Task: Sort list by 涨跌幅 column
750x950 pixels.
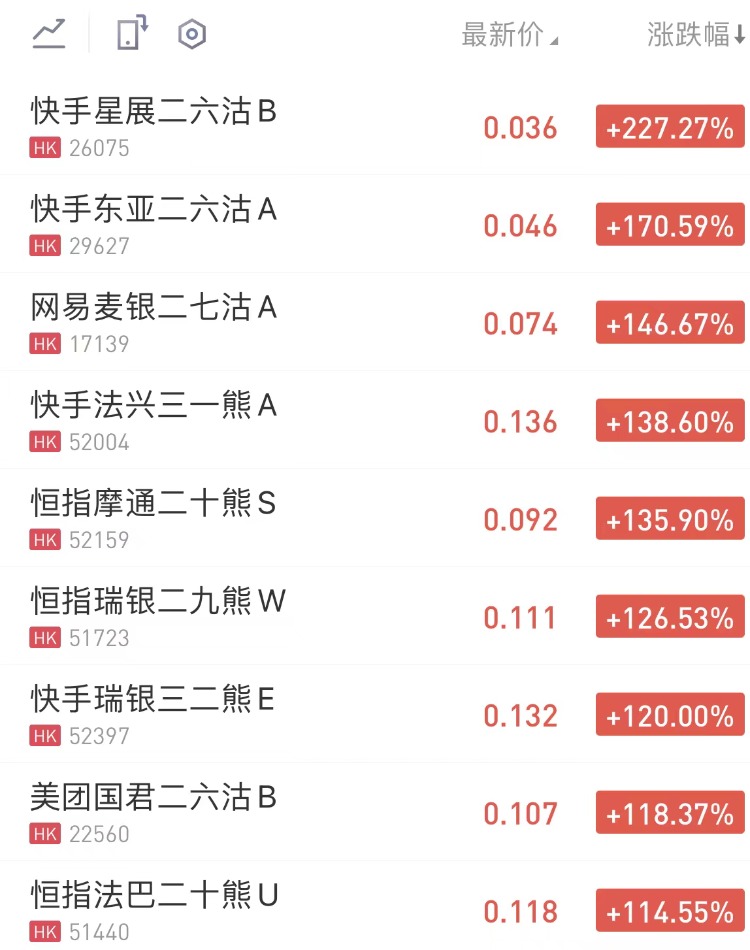Action: [x=695, y=36]
